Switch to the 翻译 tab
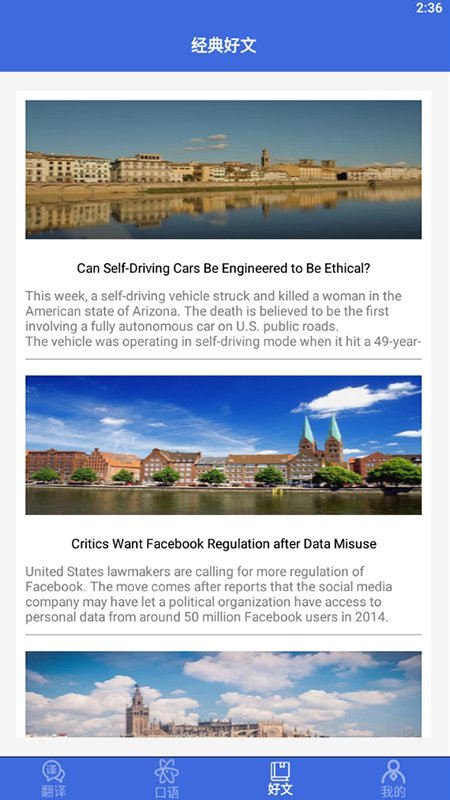This screenshot has width=450, height=800. click(53, 779)
